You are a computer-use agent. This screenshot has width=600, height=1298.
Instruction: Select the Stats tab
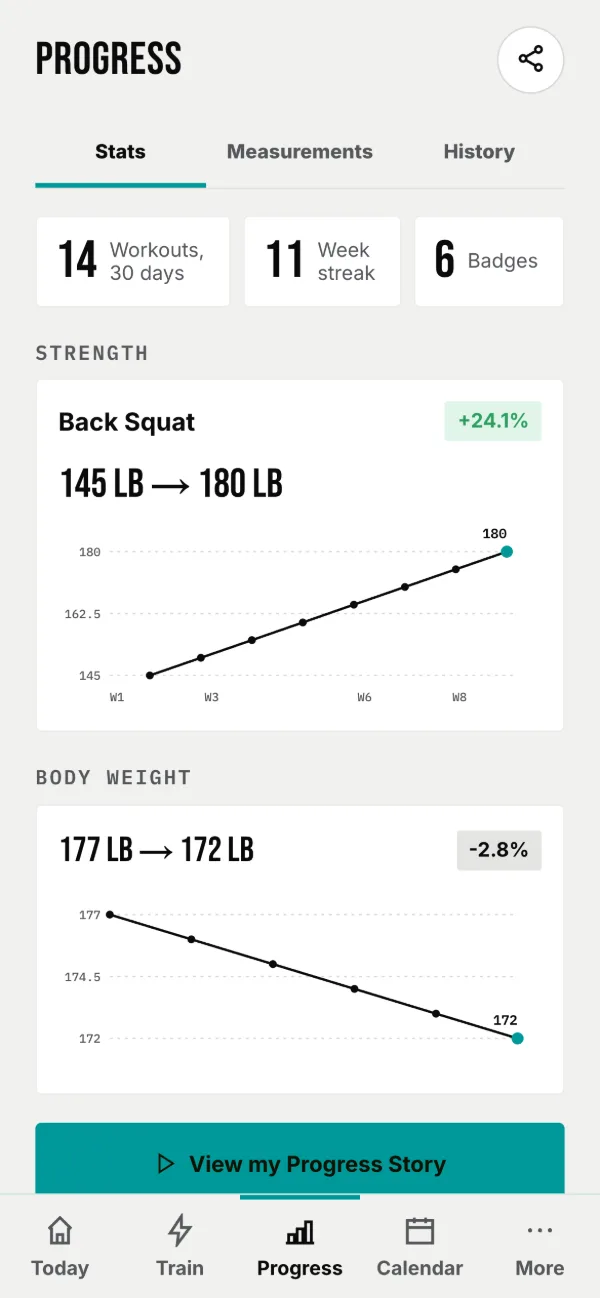tap(120, 152)
